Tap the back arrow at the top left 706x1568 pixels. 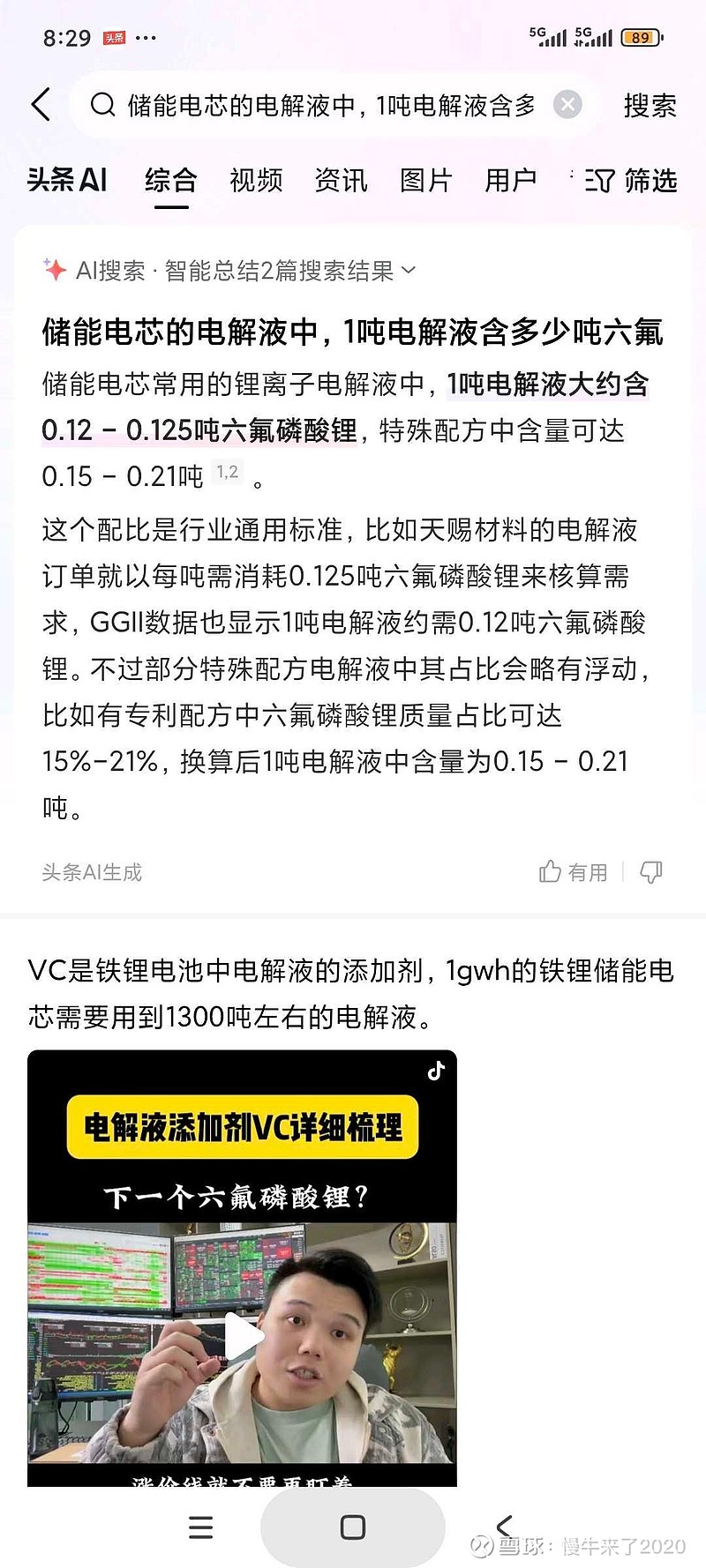[39, 104]
